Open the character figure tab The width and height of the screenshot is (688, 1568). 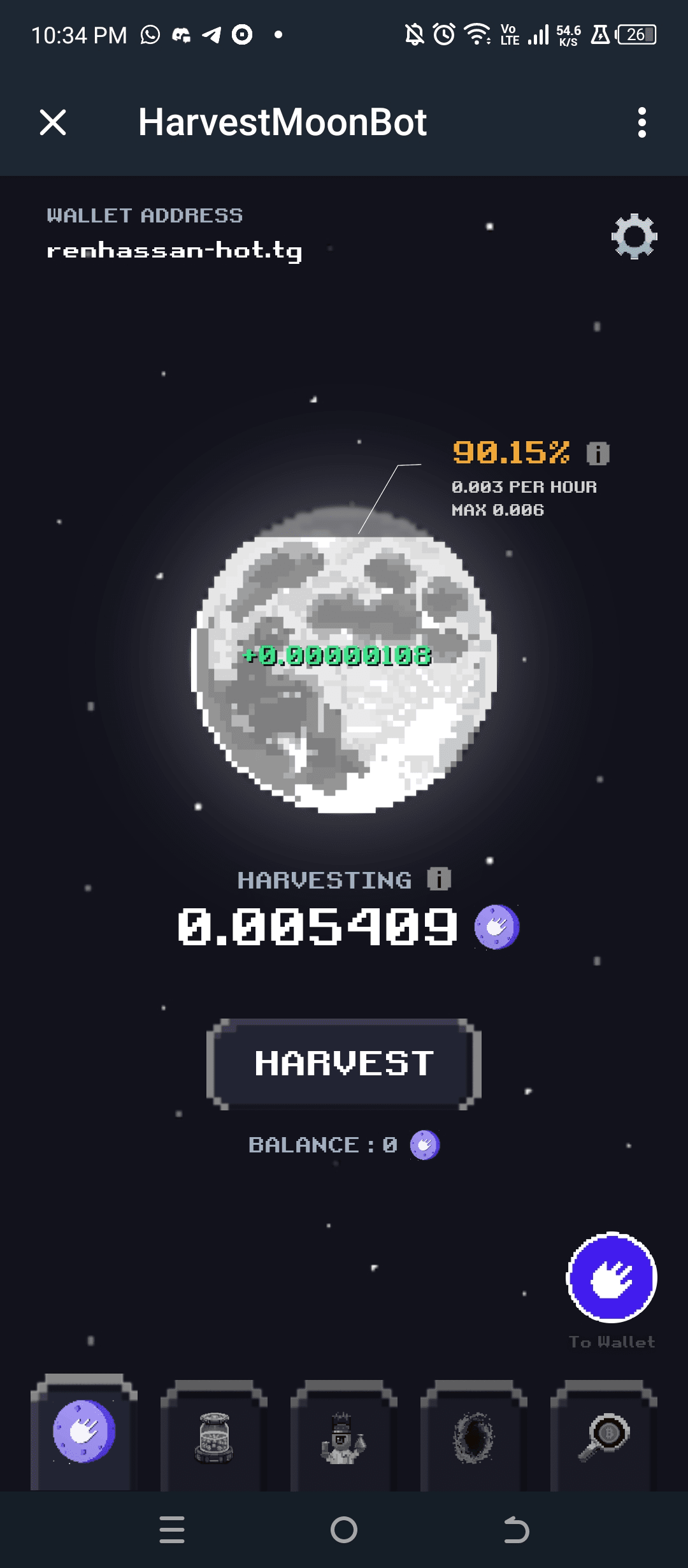tap(344, 1437)
